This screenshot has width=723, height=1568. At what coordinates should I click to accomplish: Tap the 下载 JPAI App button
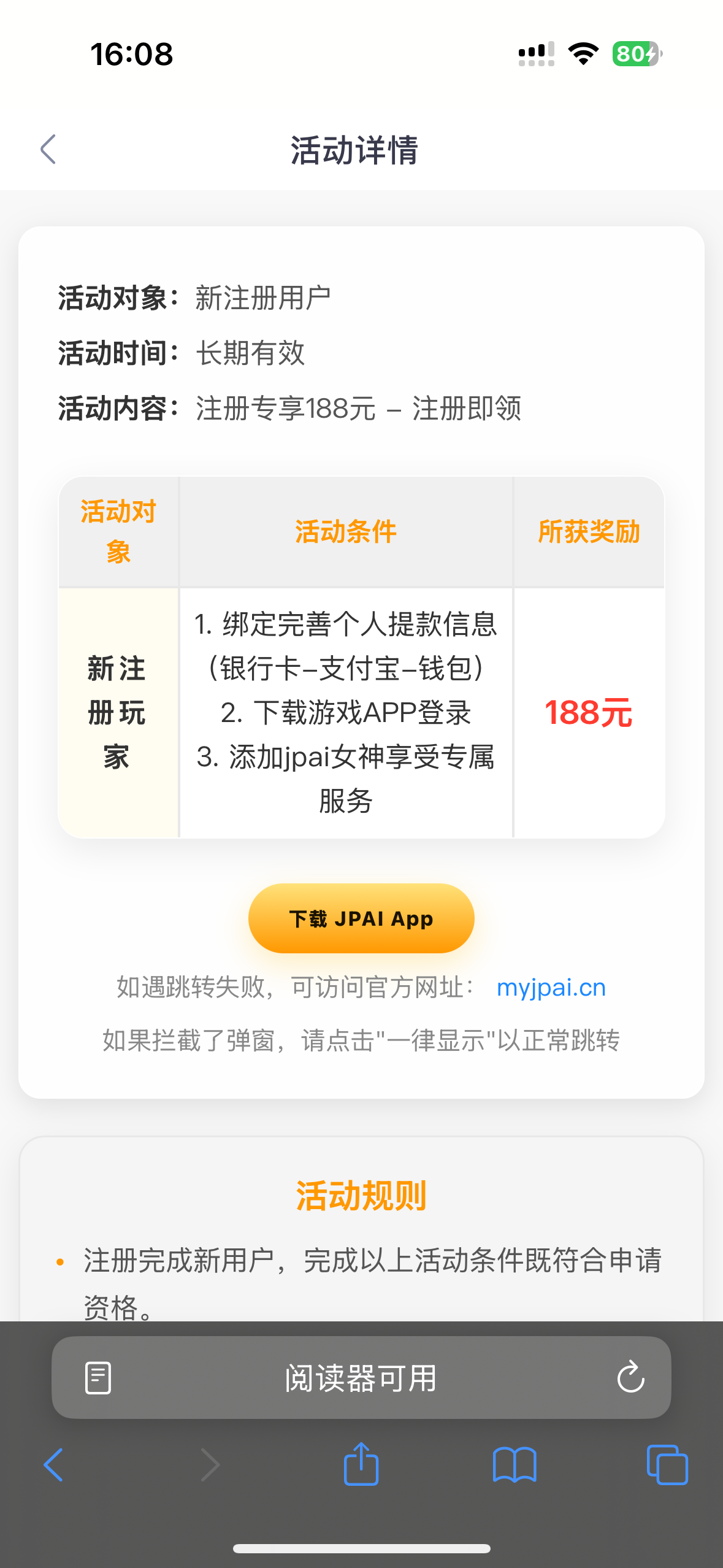click(x=361, y=918)
